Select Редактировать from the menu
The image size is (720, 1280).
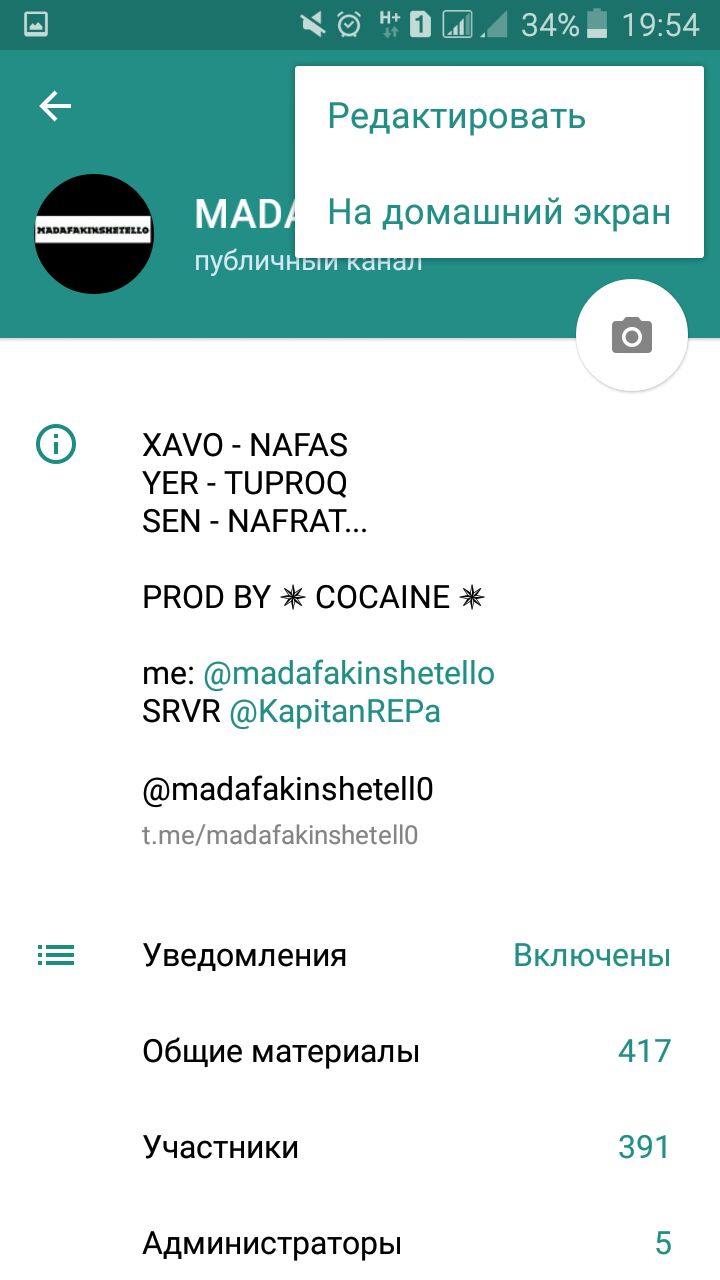(457, 117)
